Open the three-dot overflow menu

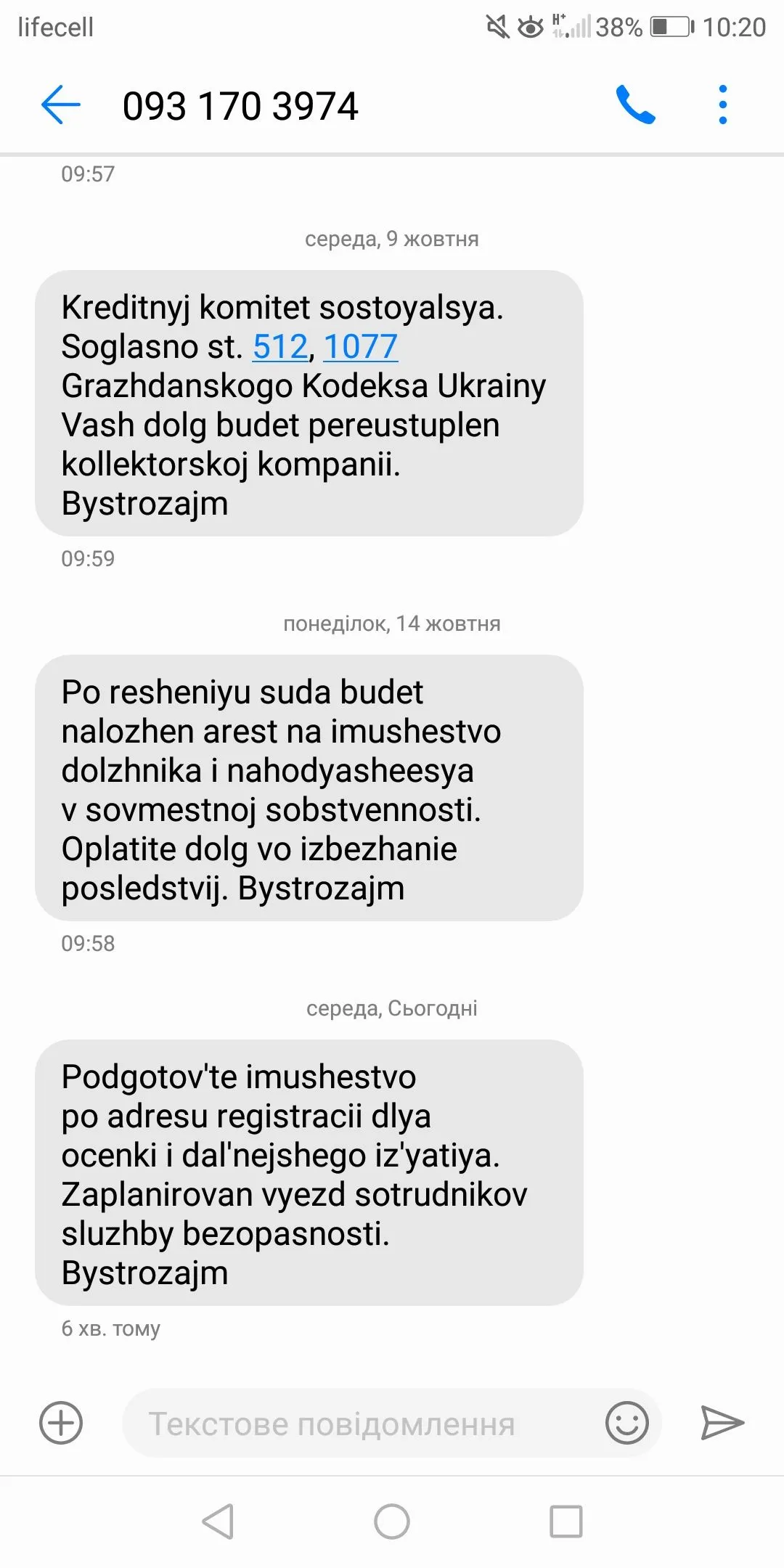click(722, 105)
